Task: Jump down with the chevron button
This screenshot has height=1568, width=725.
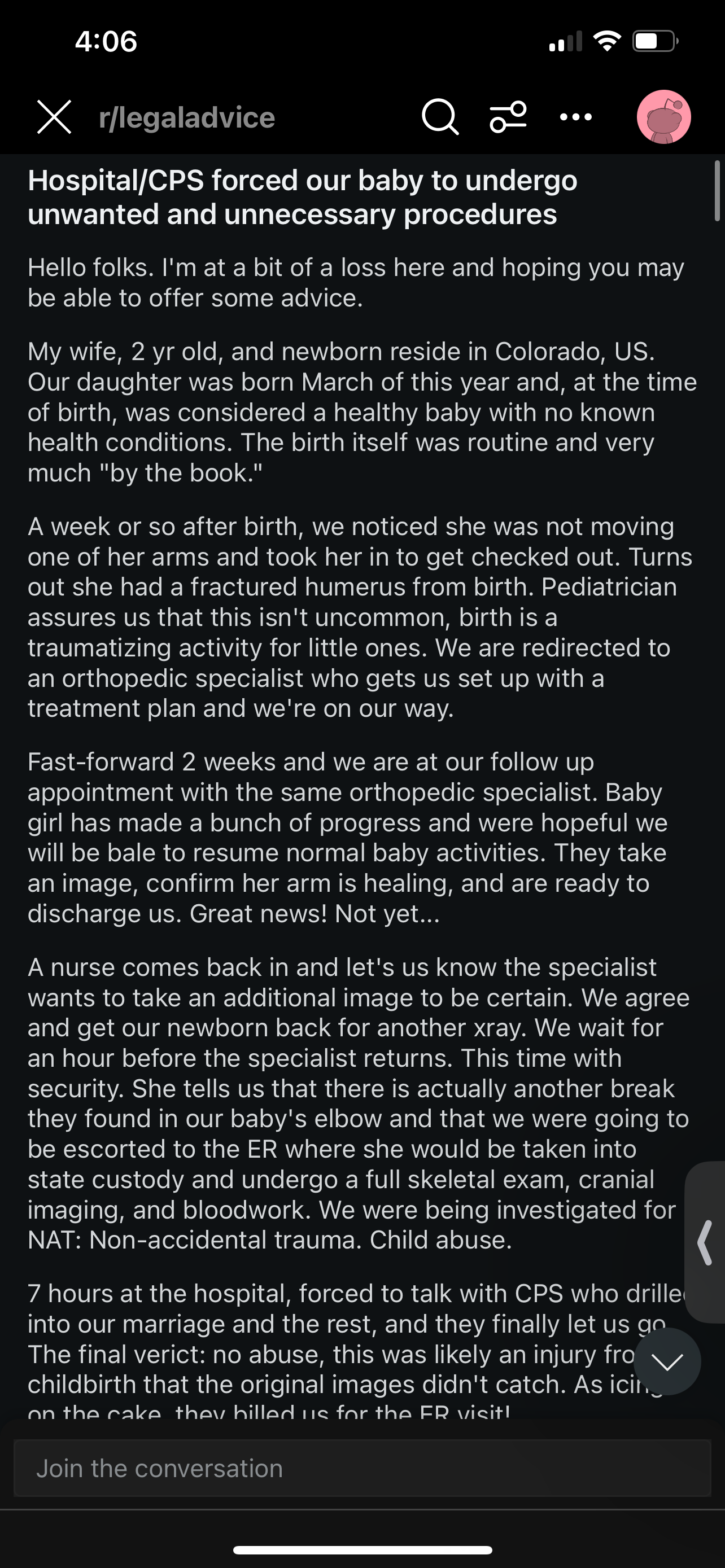Action: (667, 1362)
